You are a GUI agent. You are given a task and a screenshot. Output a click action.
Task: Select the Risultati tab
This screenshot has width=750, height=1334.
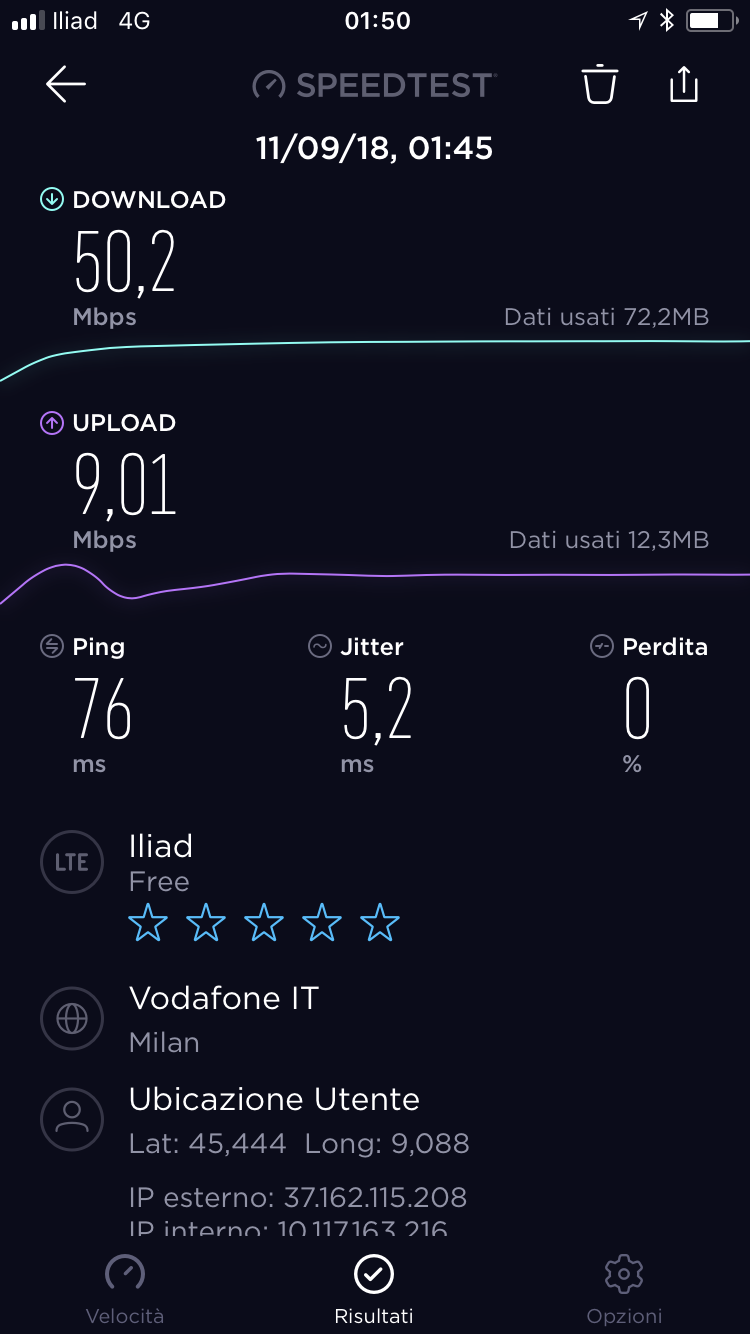(374, 1290)
